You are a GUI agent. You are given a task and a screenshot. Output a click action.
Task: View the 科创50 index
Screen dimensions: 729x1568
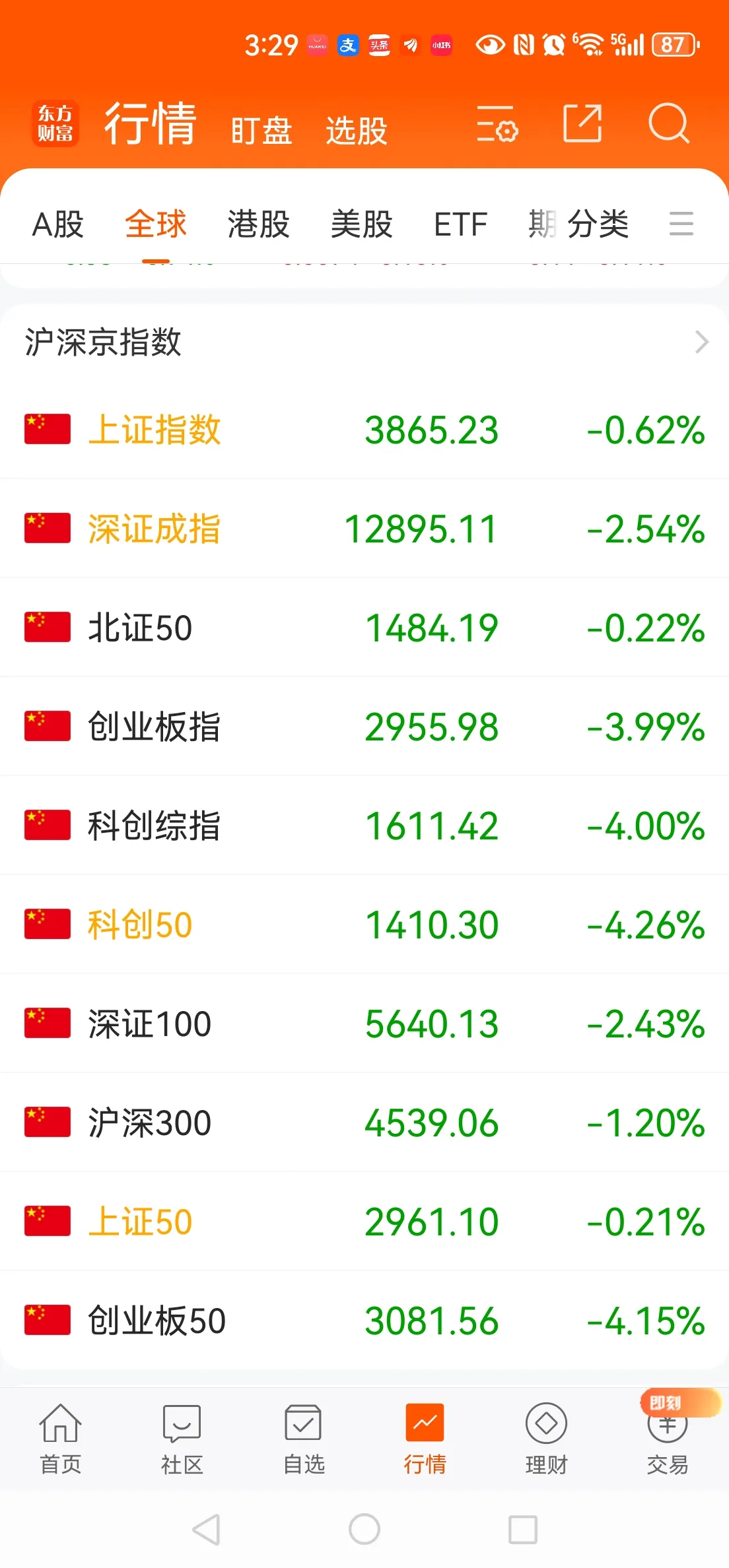364,925
